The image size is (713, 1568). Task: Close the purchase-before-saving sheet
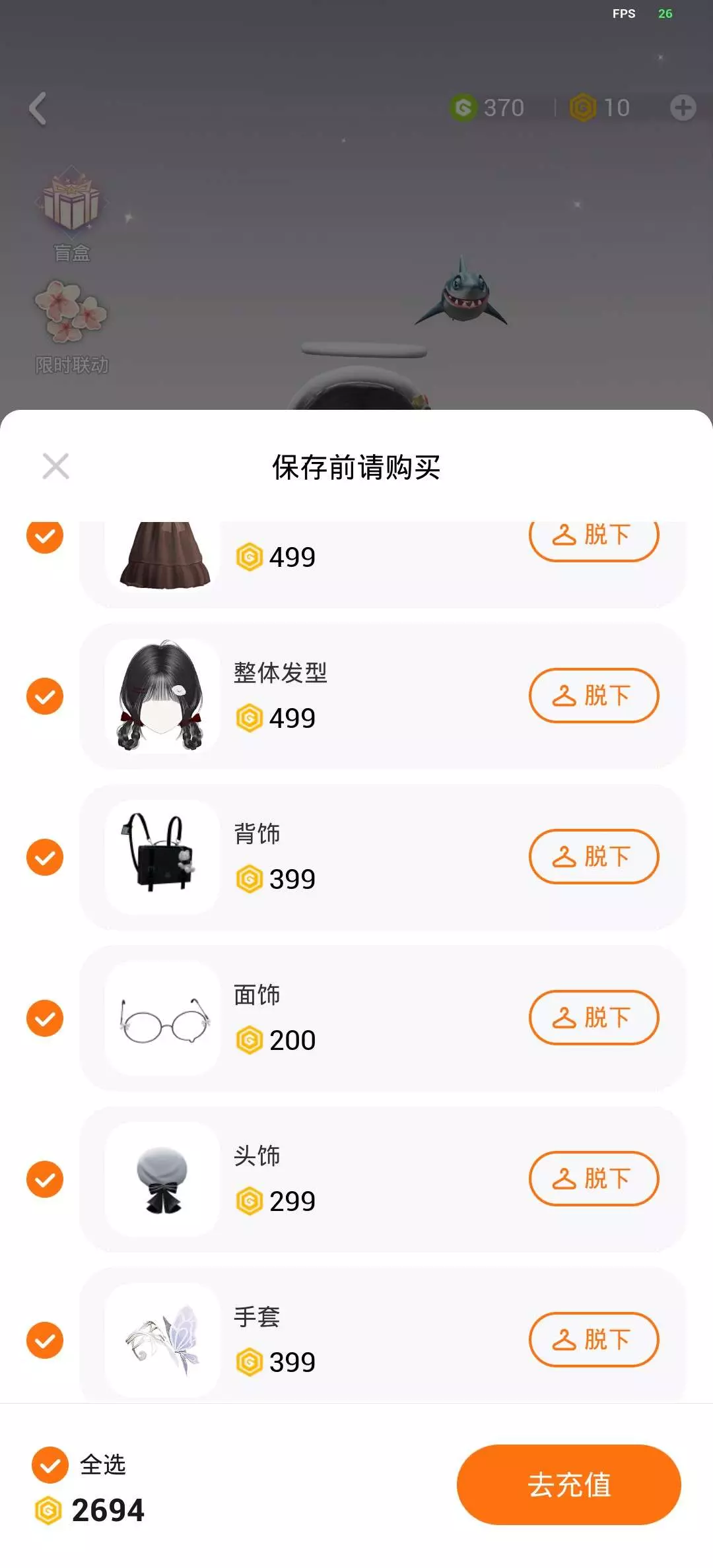click(55, 466)
